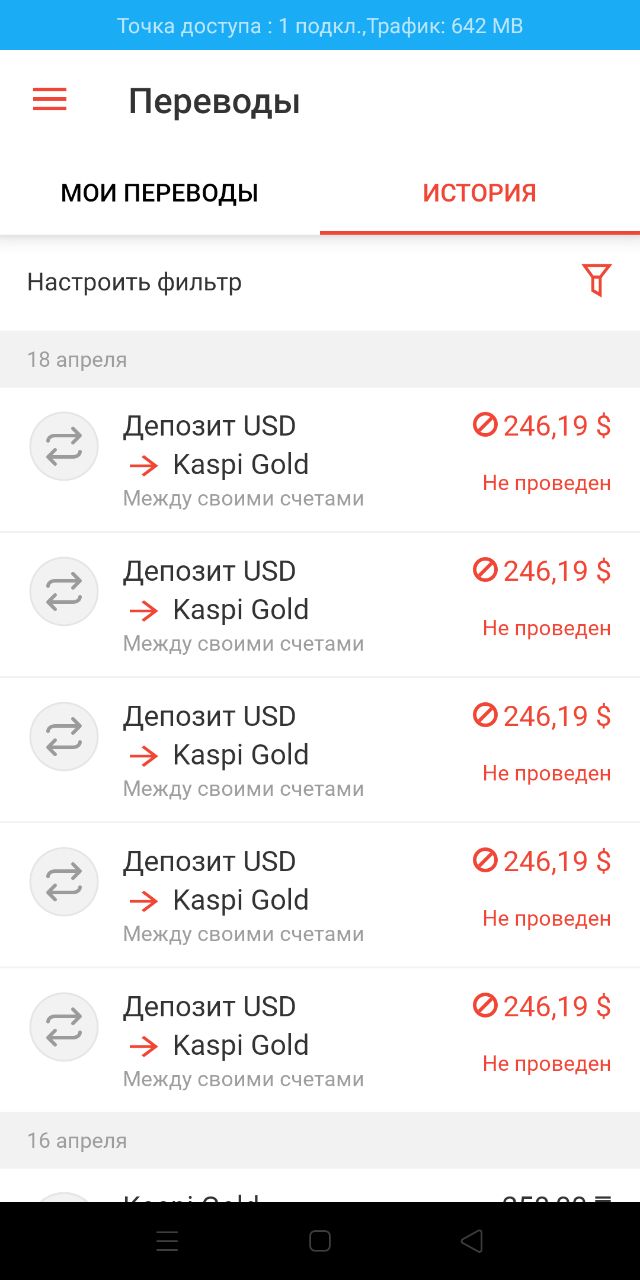Open the hamburger drawer menu
640x1280 pixels.
[49, 100]
